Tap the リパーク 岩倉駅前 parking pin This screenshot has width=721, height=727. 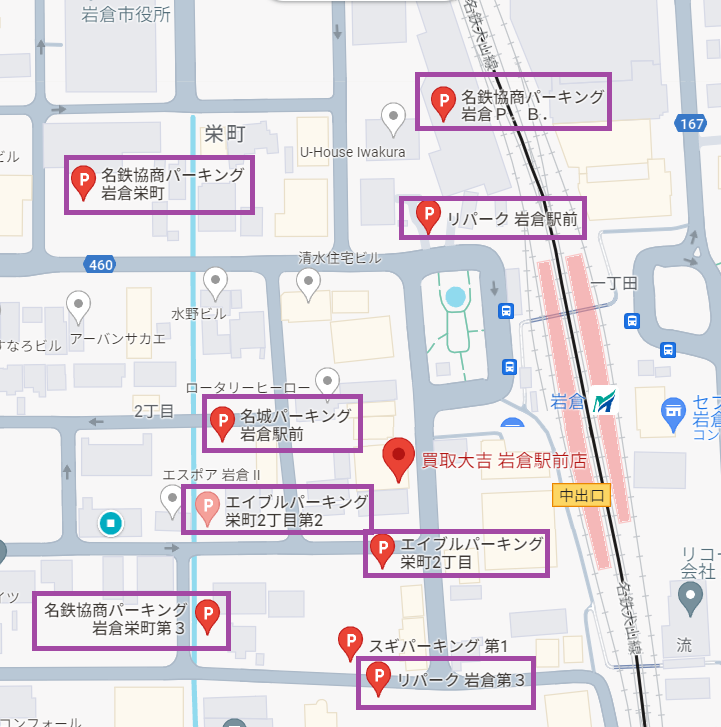click(x=428, y=215)
